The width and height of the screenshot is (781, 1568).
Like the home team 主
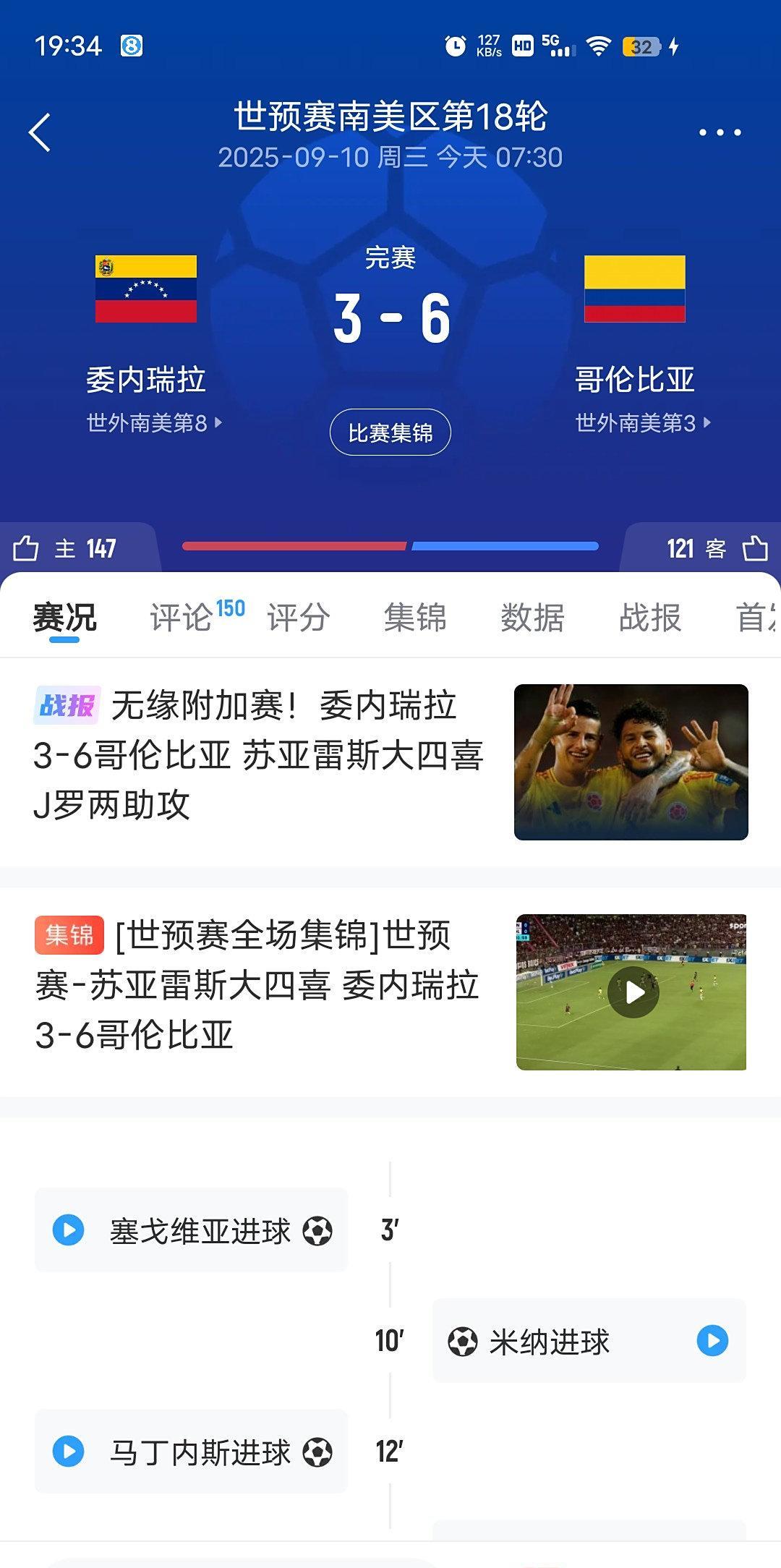point(26,548)
